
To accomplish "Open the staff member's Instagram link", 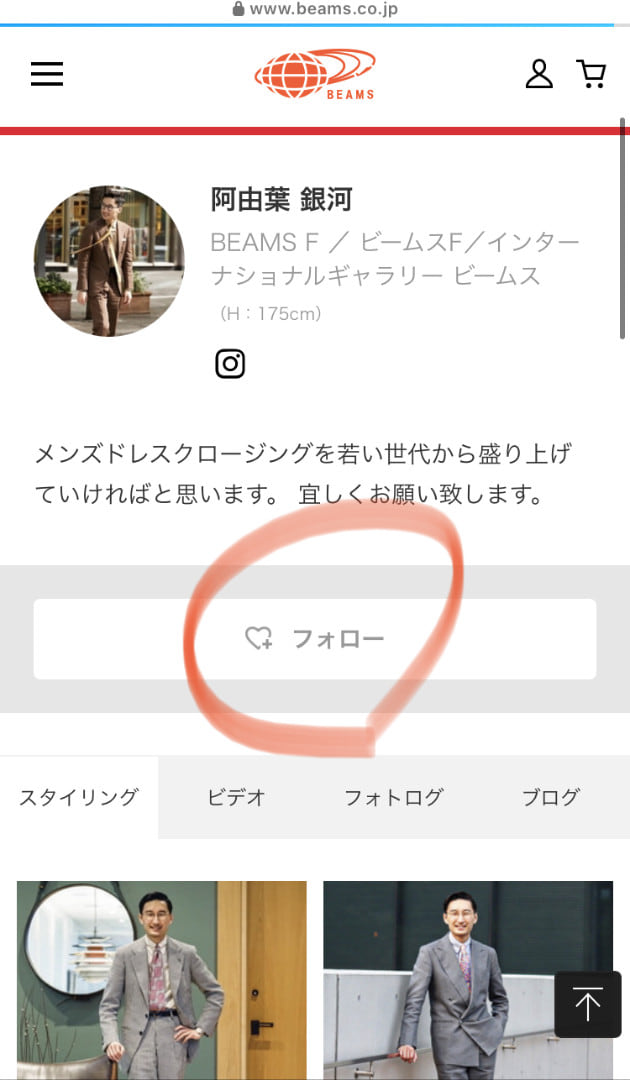I will (230, 364).
